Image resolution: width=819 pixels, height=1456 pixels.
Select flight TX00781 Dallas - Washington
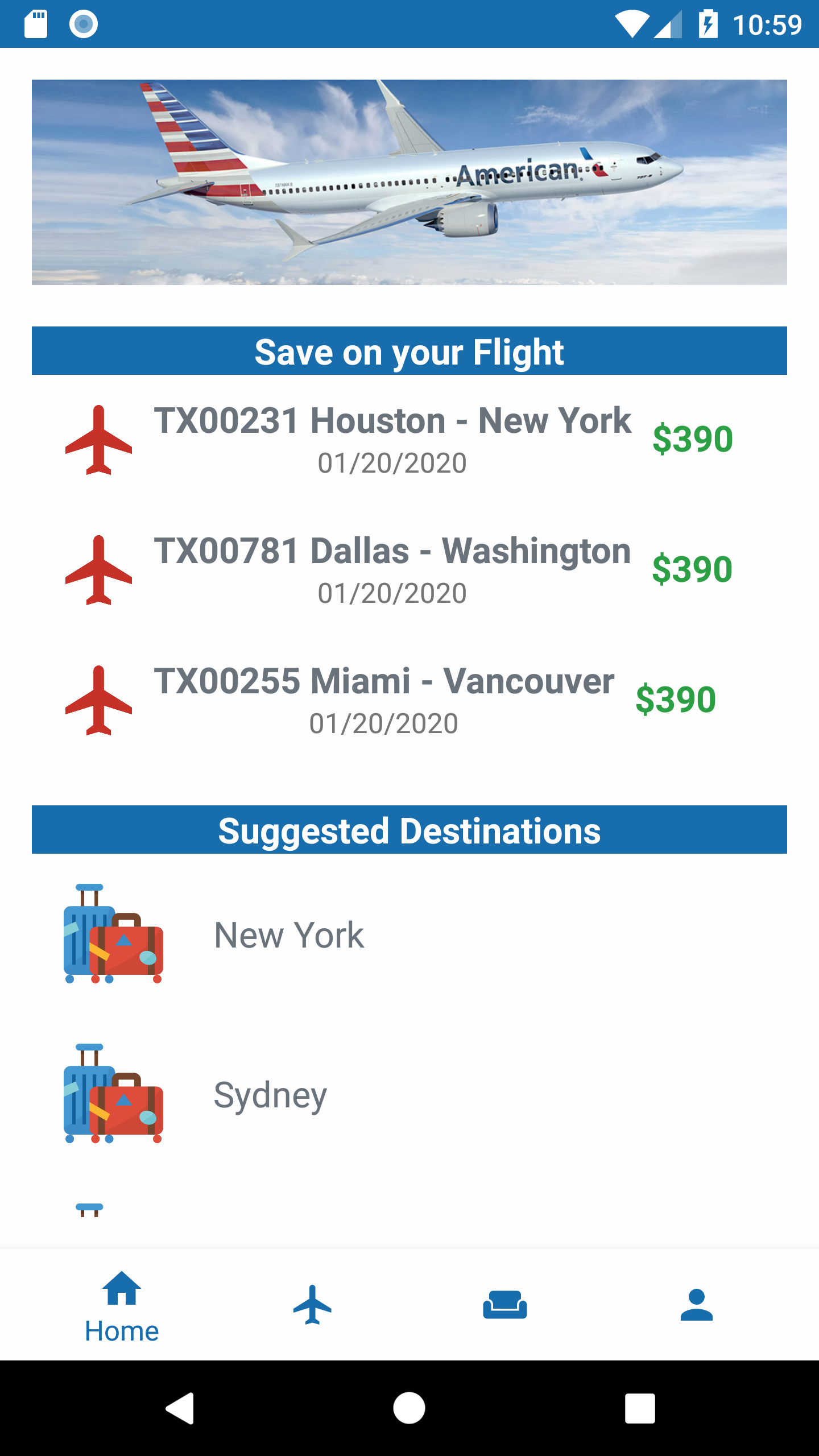(x=392, y=569)
